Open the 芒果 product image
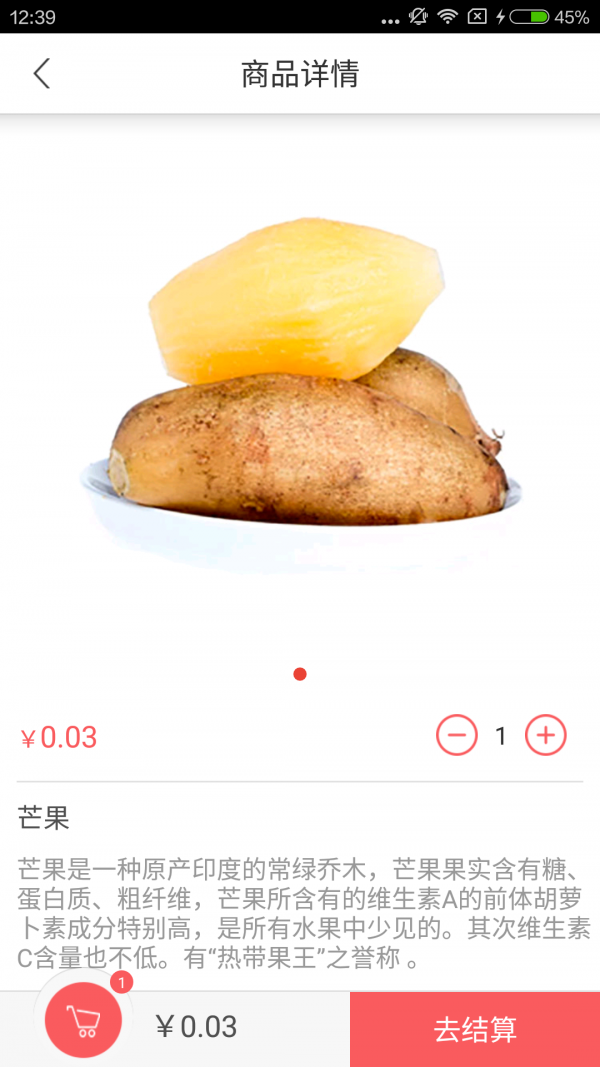 300,390
